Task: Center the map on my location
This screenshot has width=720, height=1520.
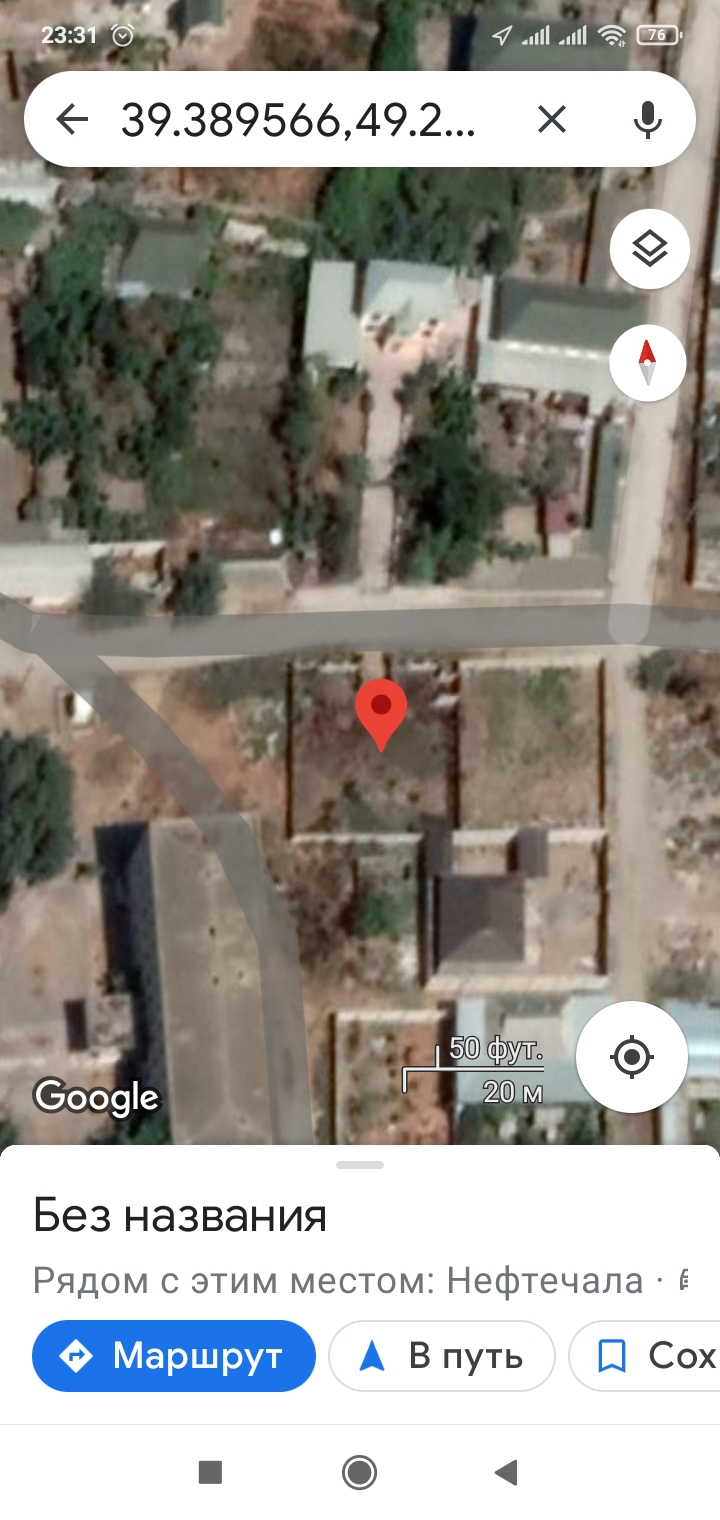Action: coord(631,1056)
